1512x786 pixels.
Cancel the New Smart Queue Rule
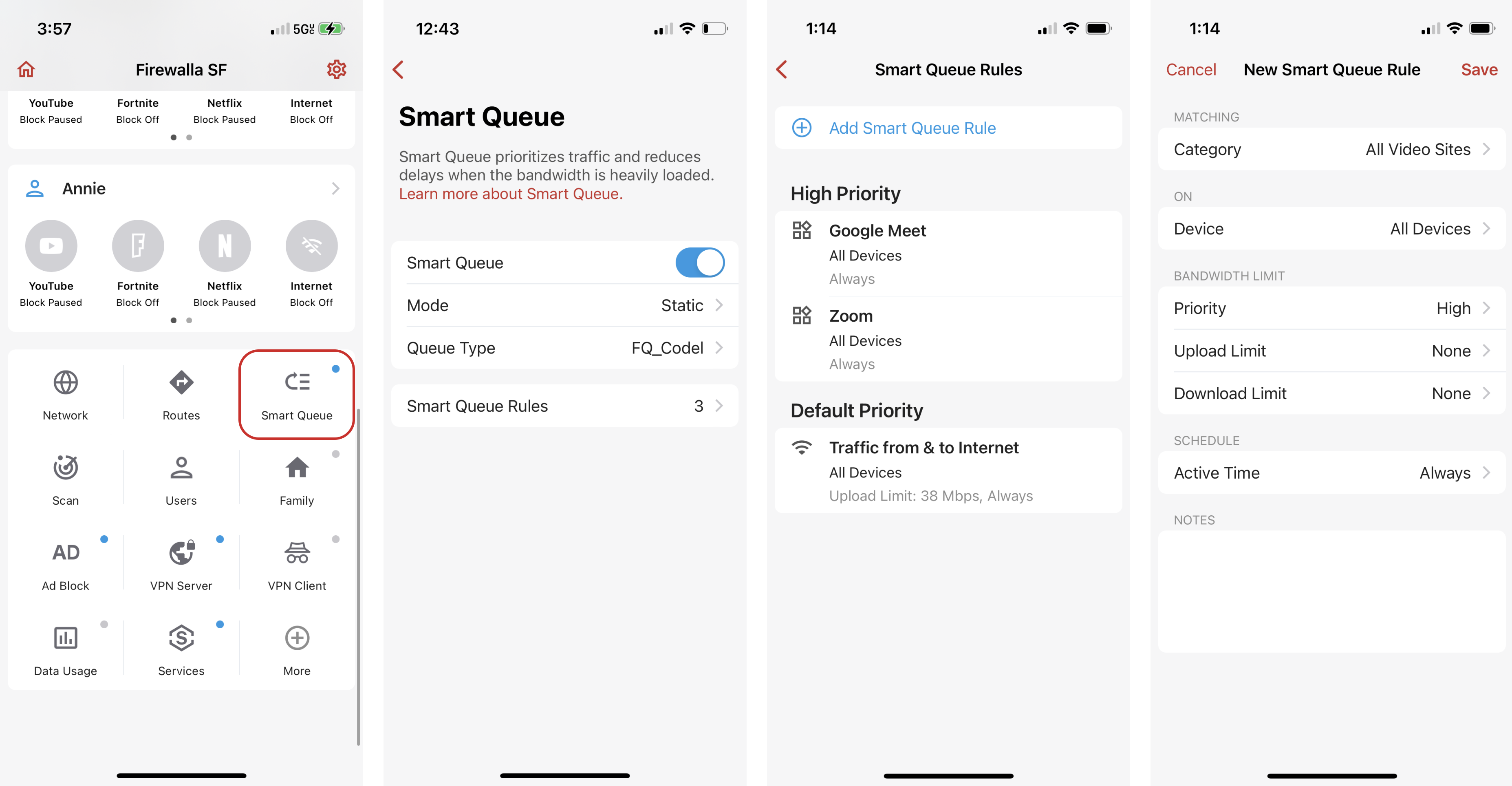point(1190,69)
